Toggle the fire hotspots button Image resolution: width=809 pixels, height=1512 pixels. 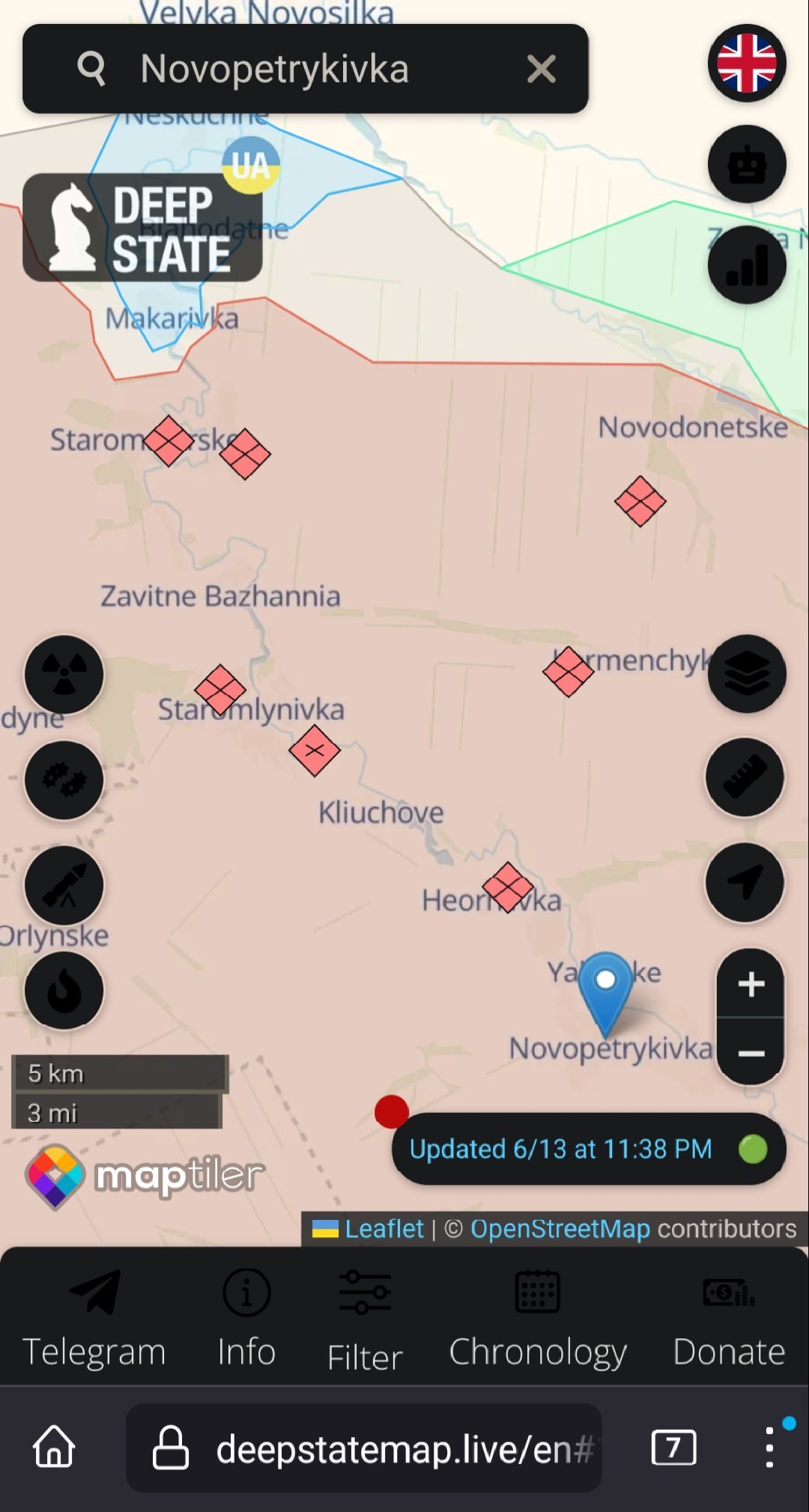click(64, 991)
